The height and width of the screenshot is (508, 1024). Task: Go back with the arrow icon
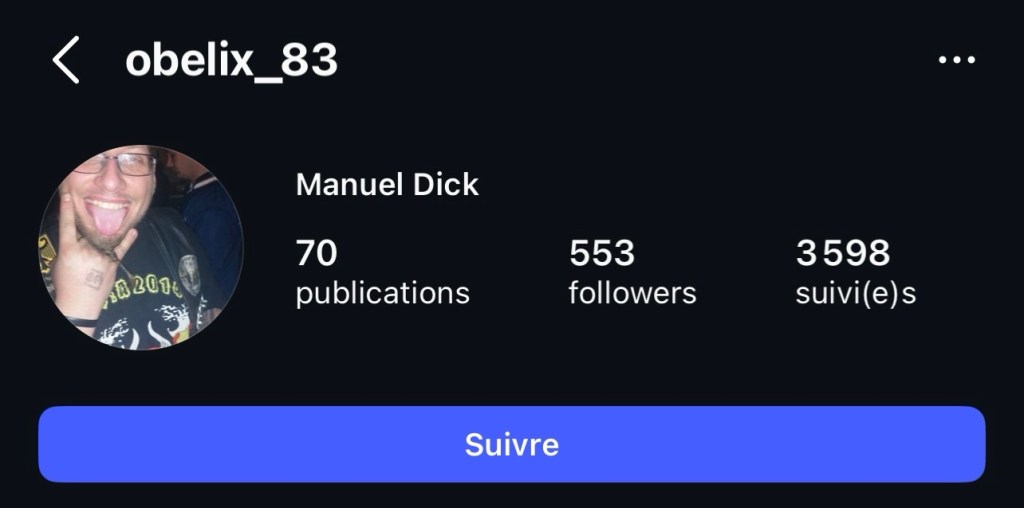(x=66, y=62)
